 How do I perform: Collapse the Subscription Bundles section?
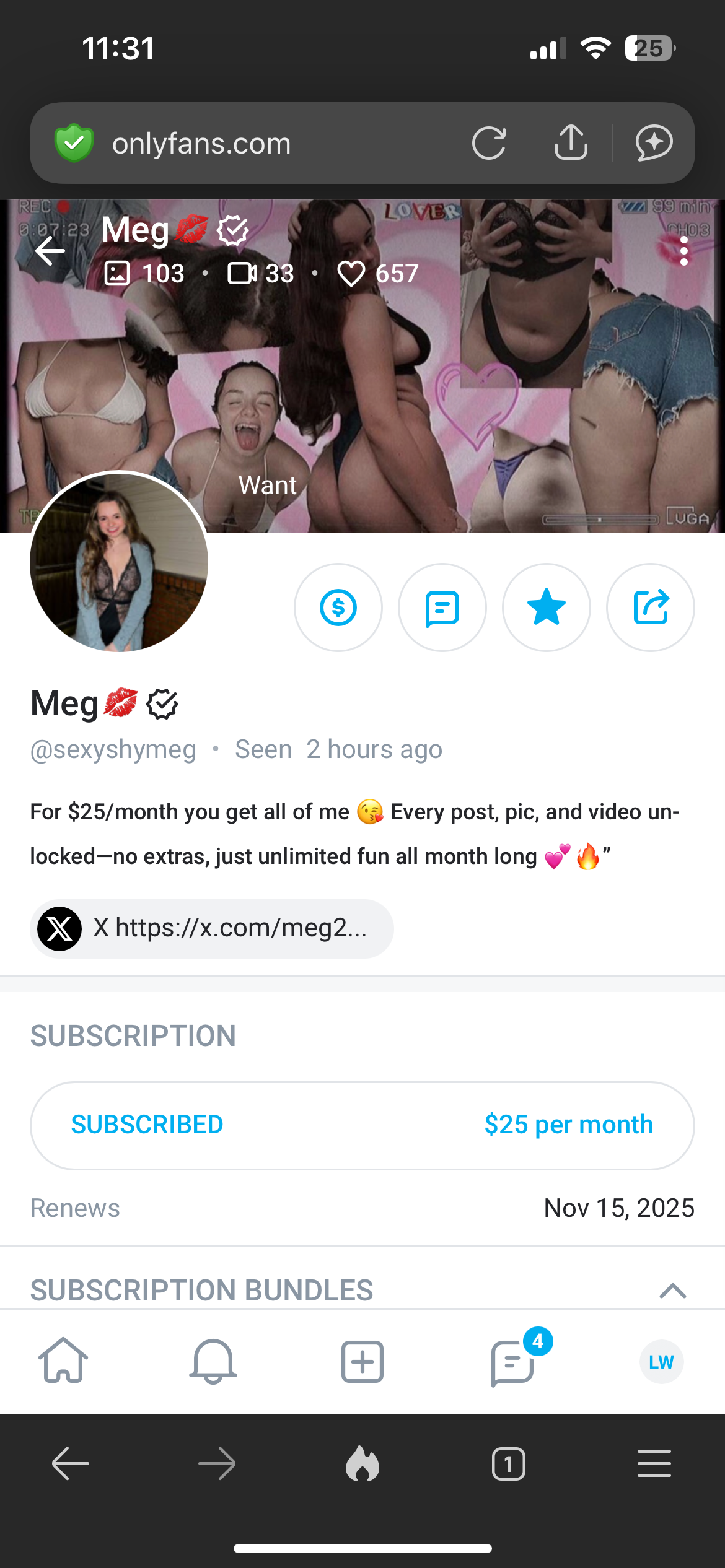672,1291
